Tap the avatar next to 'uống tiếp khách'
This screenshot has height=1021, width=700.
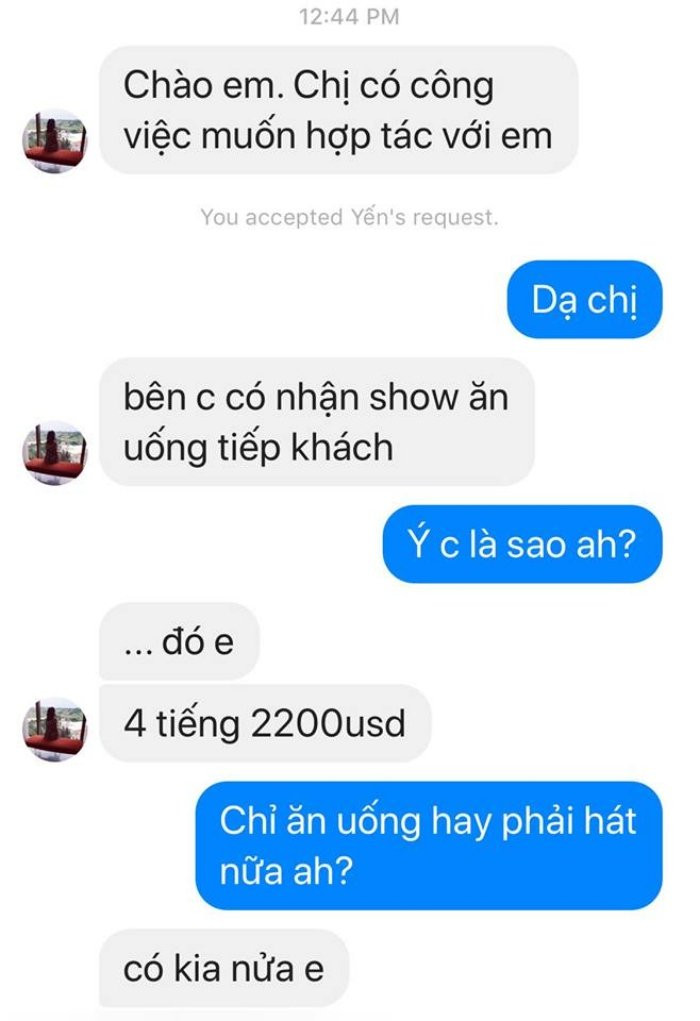pyautogui.click(x=55, y=453)
